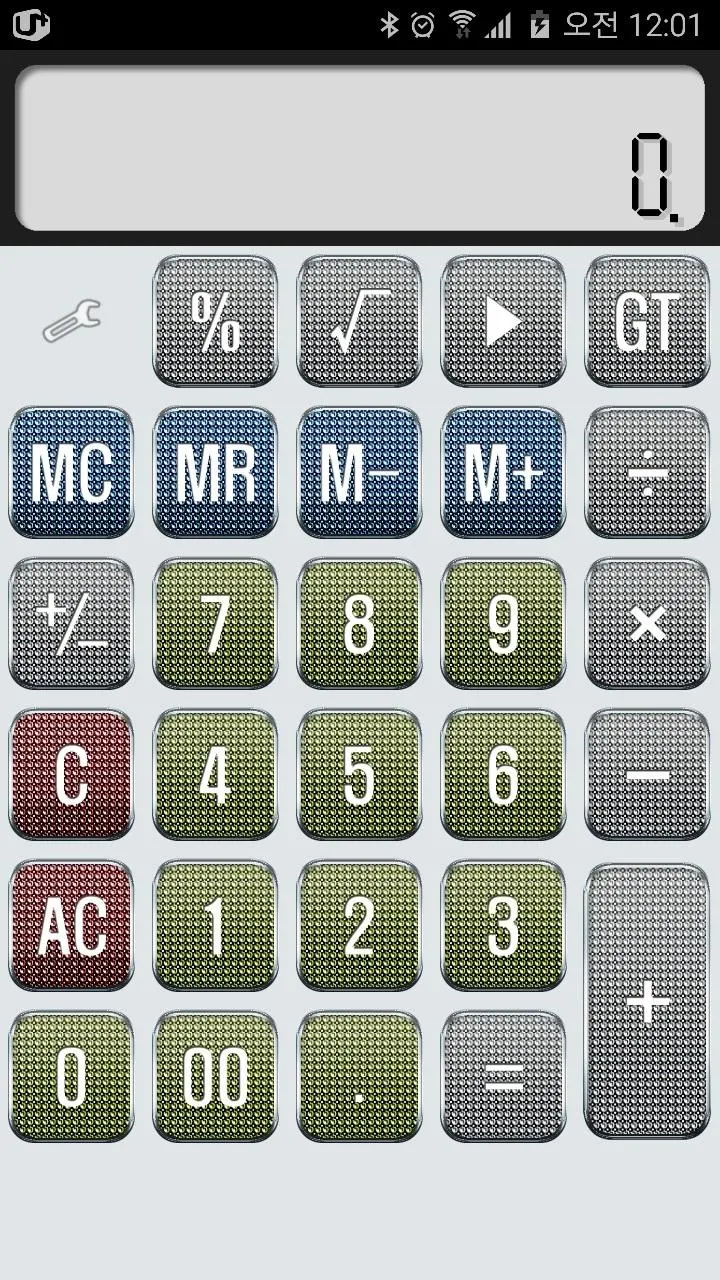Insert a decimal point

click(x=359, y=1077)
